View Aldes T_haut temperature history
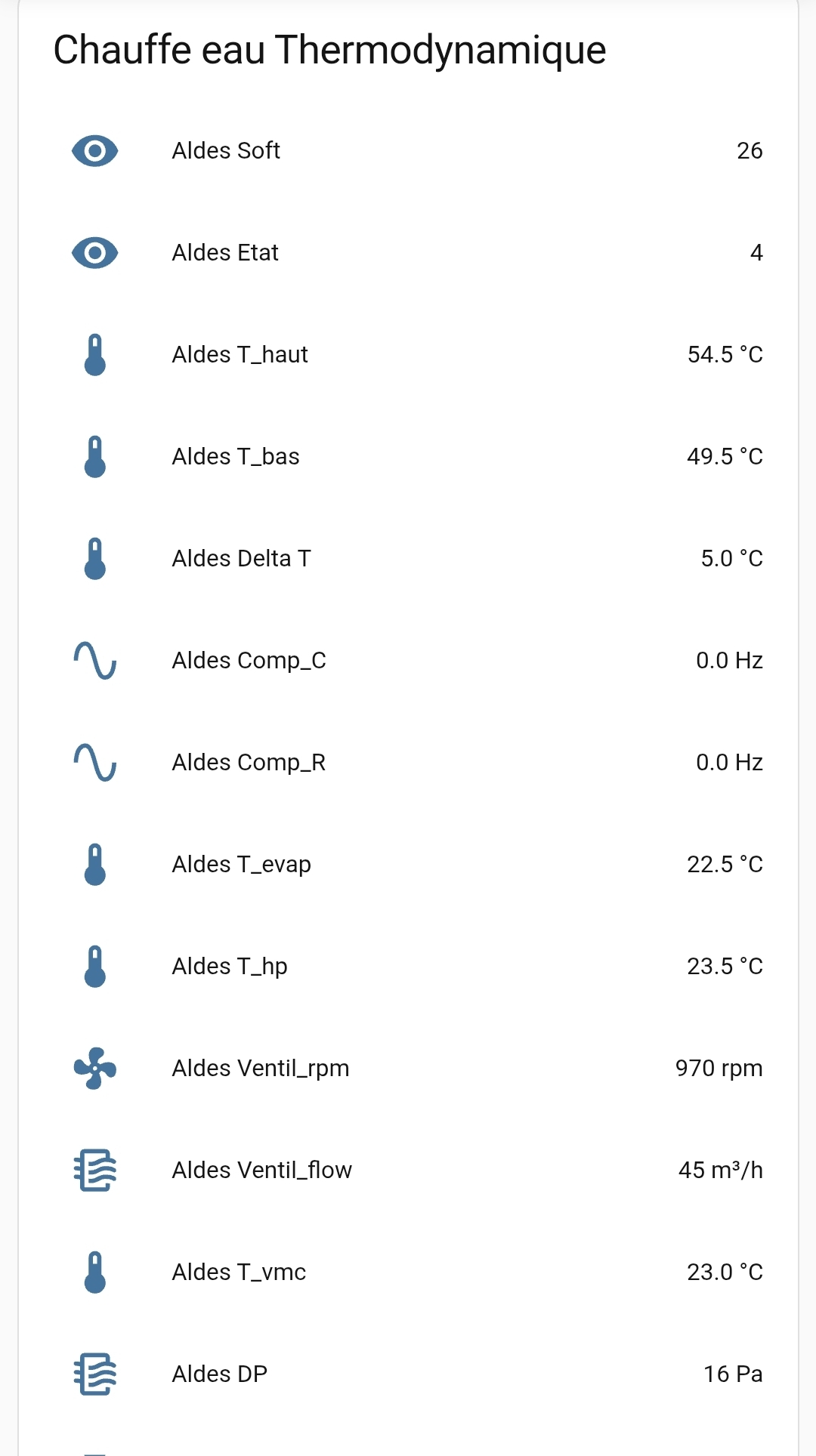The width and height of the screenshot is (816, 1456). 240,354
